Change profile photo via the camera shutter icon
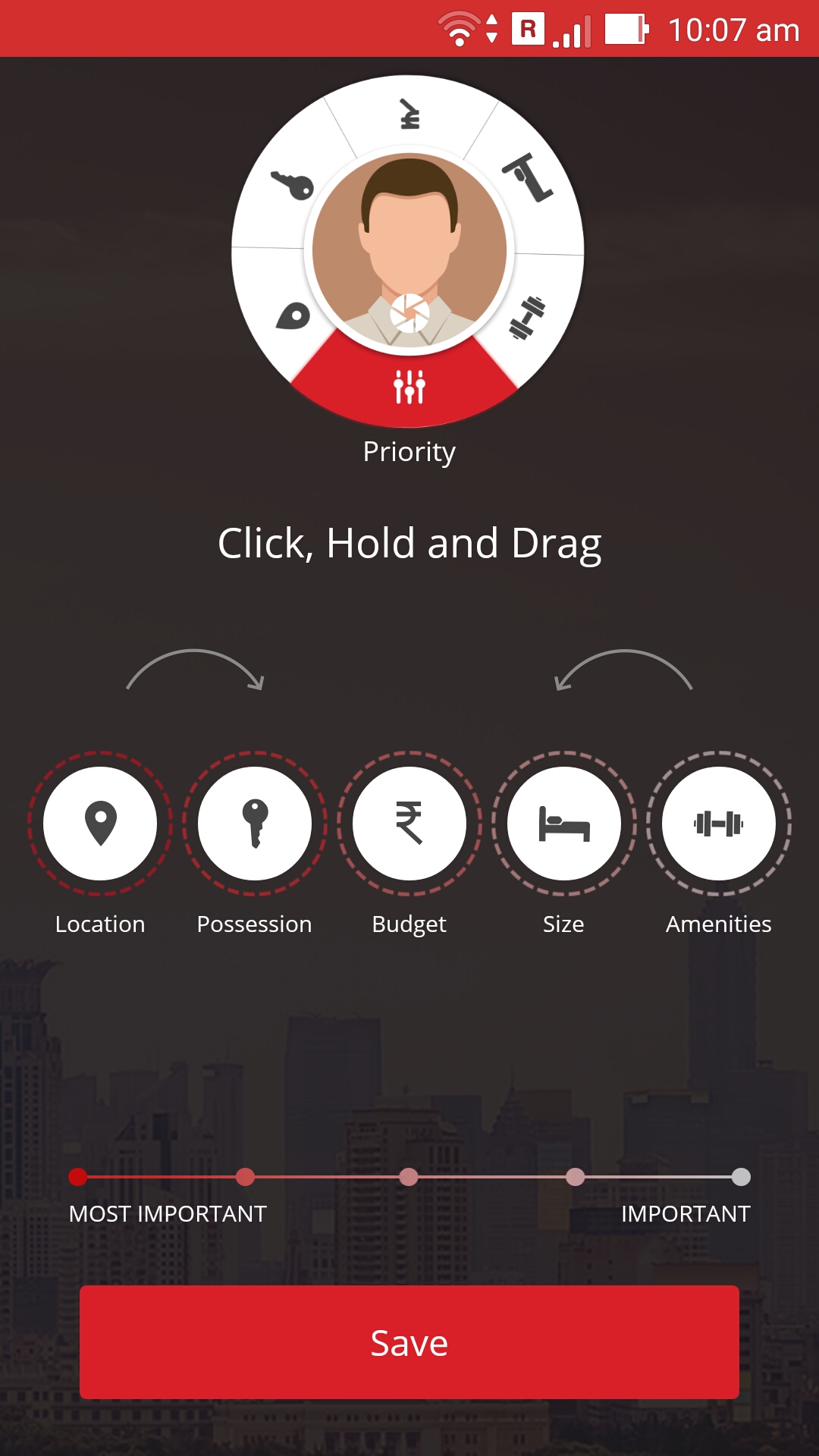 click(x=409, y=312)
